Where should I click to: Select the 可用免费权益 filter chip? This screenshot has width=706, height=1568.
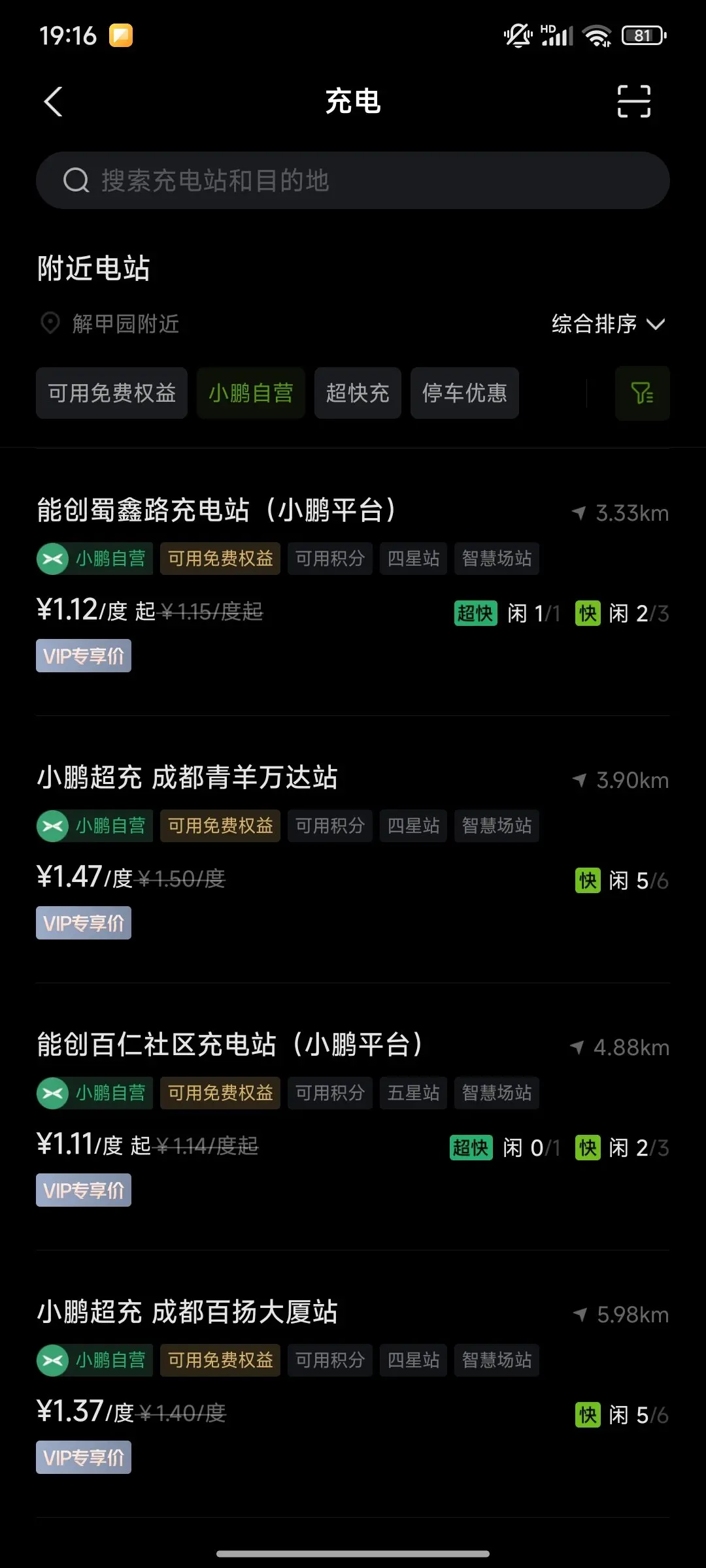coord(112,393)
